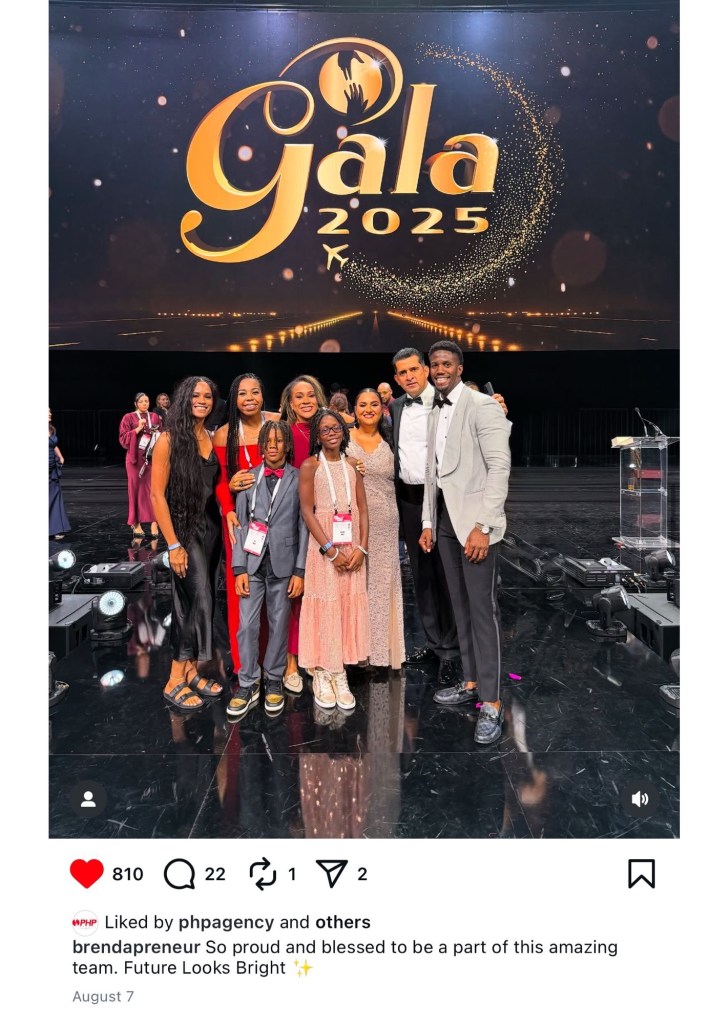Screen dimensions: 709x1024
Task: Share the post via the send icon
Action: click(x=331, y=873)
